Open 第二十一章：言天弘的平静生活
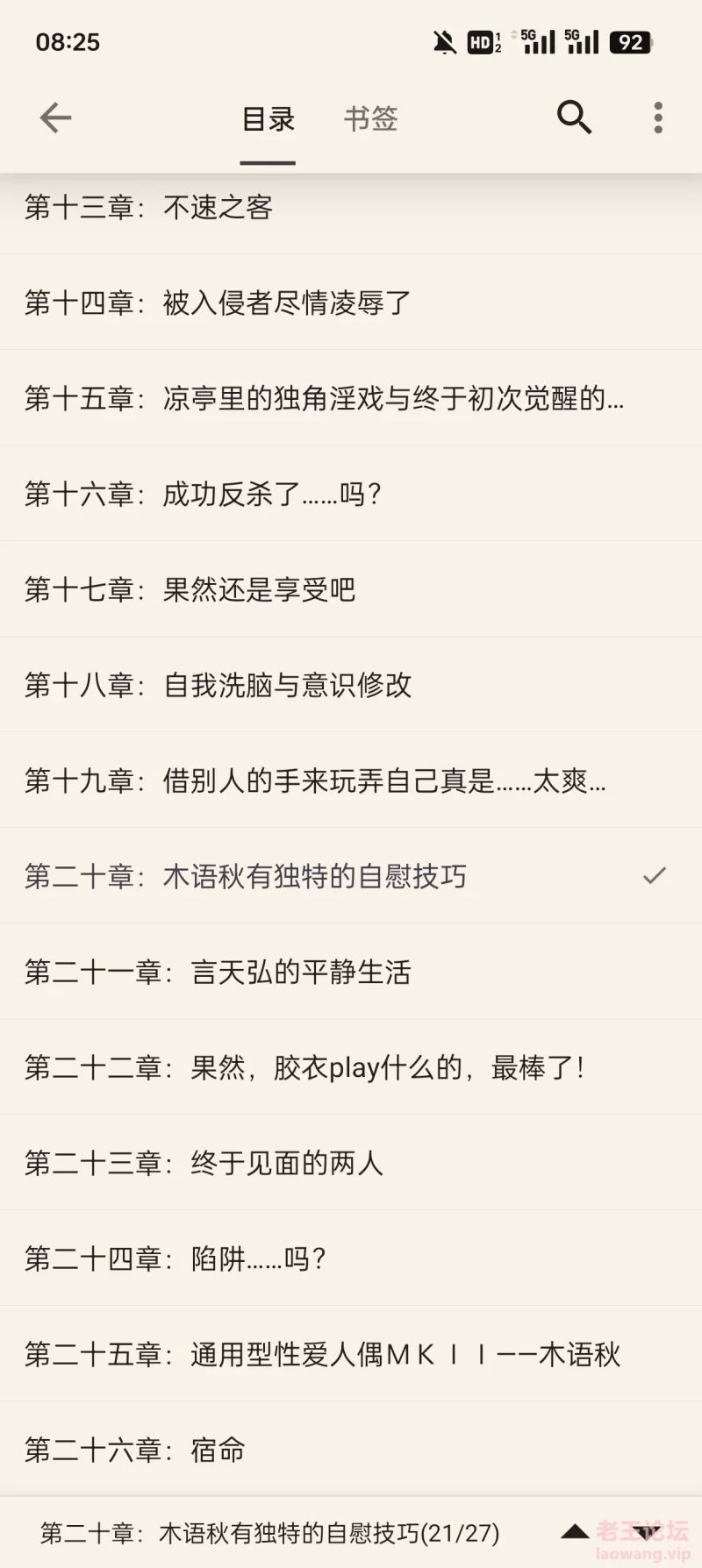This screenshot has width=702, height=1568. pyautogui.click(x=351, y=972)
